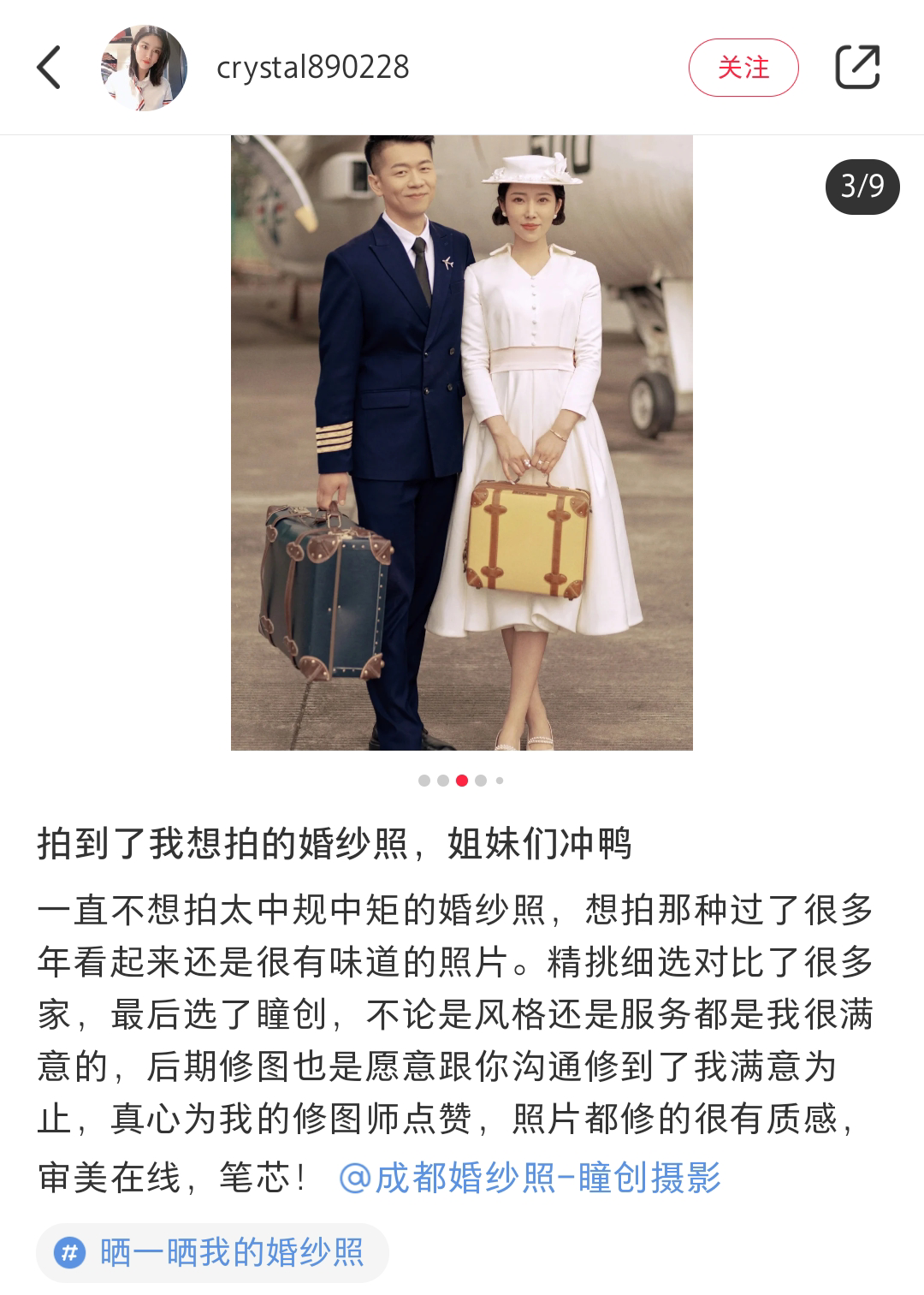Screen dimensions: 924x1295
Task: Open crystal890228's profile avatar
Action: (x=144, y=68)
